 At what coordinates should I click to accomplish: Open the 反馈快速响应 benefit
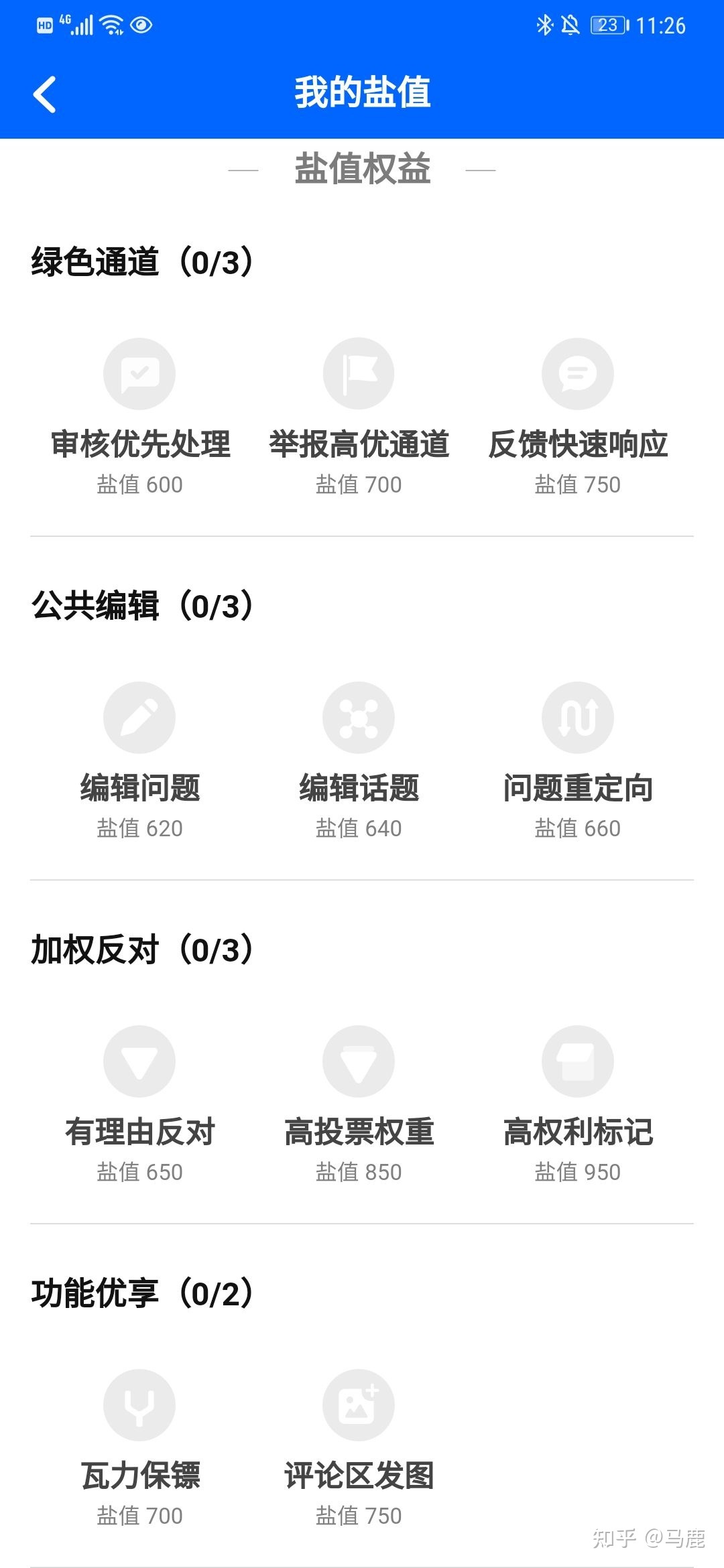click(x=578, y=417)
